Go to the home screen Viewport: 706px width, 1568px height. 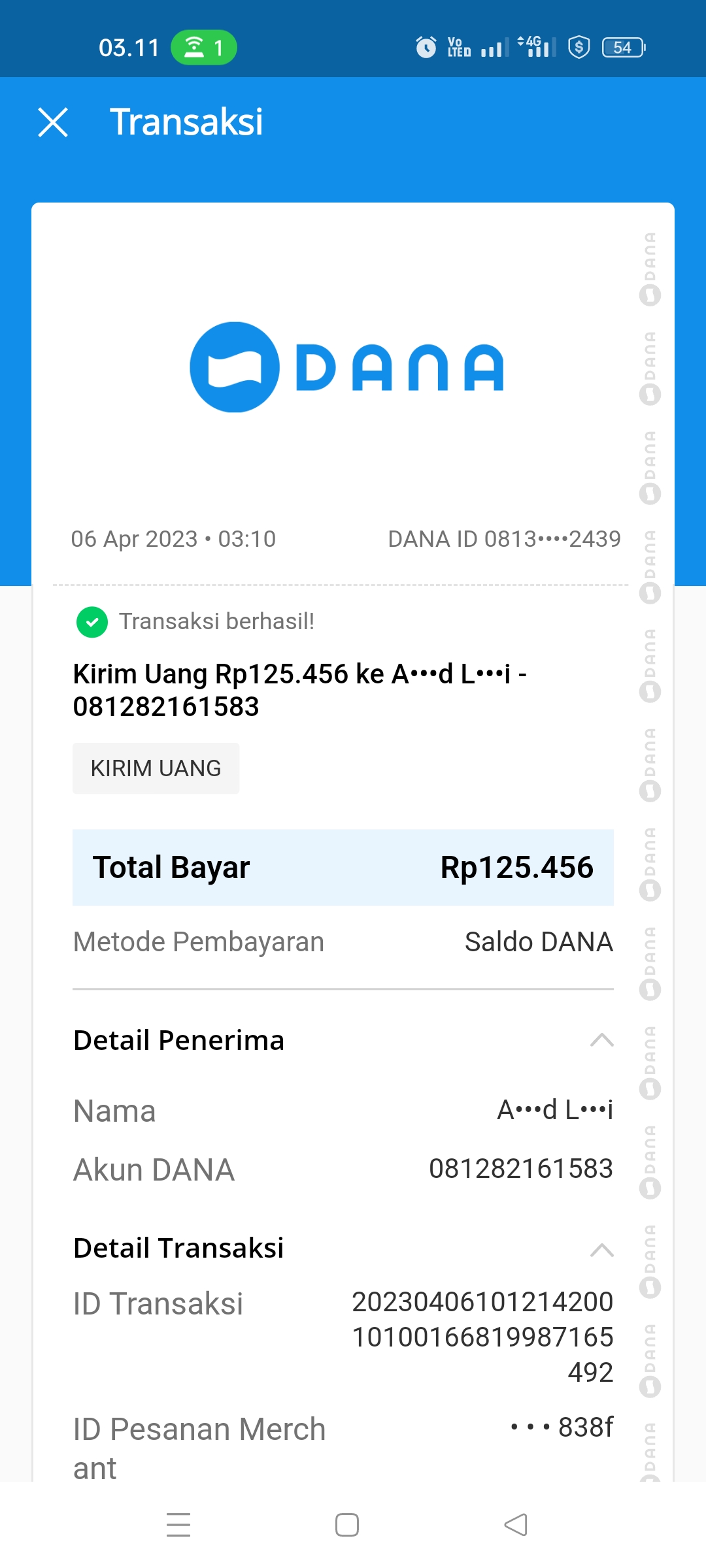click(347, 1525)
